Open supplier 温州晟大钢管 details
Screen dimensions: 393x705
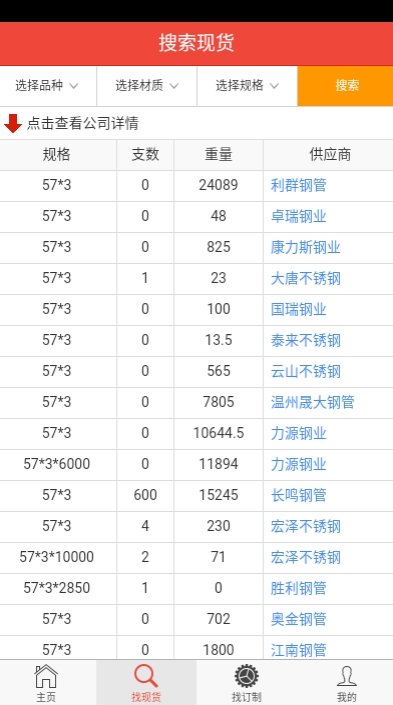tap(313, 402)
